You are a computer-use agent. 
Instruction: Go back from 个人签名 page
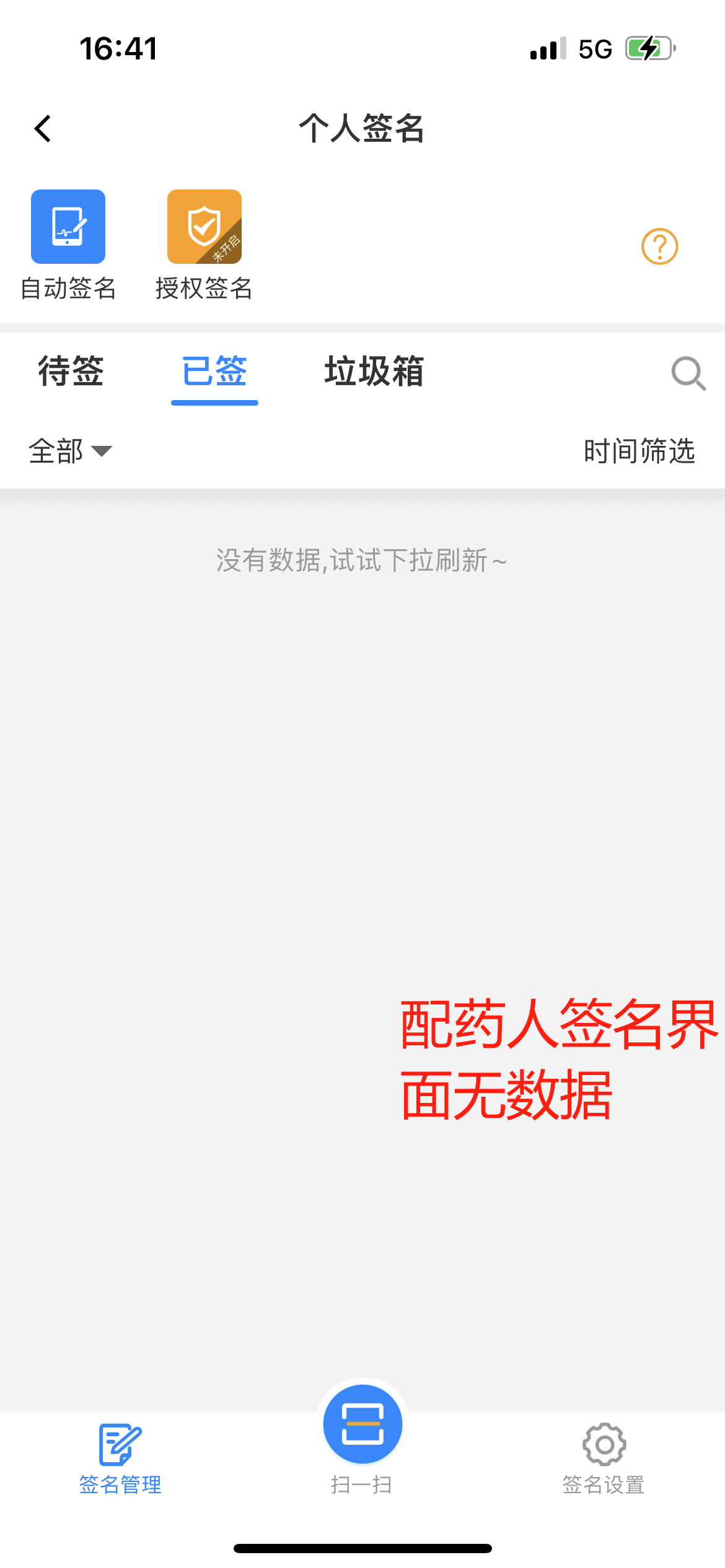coord(43,129)
